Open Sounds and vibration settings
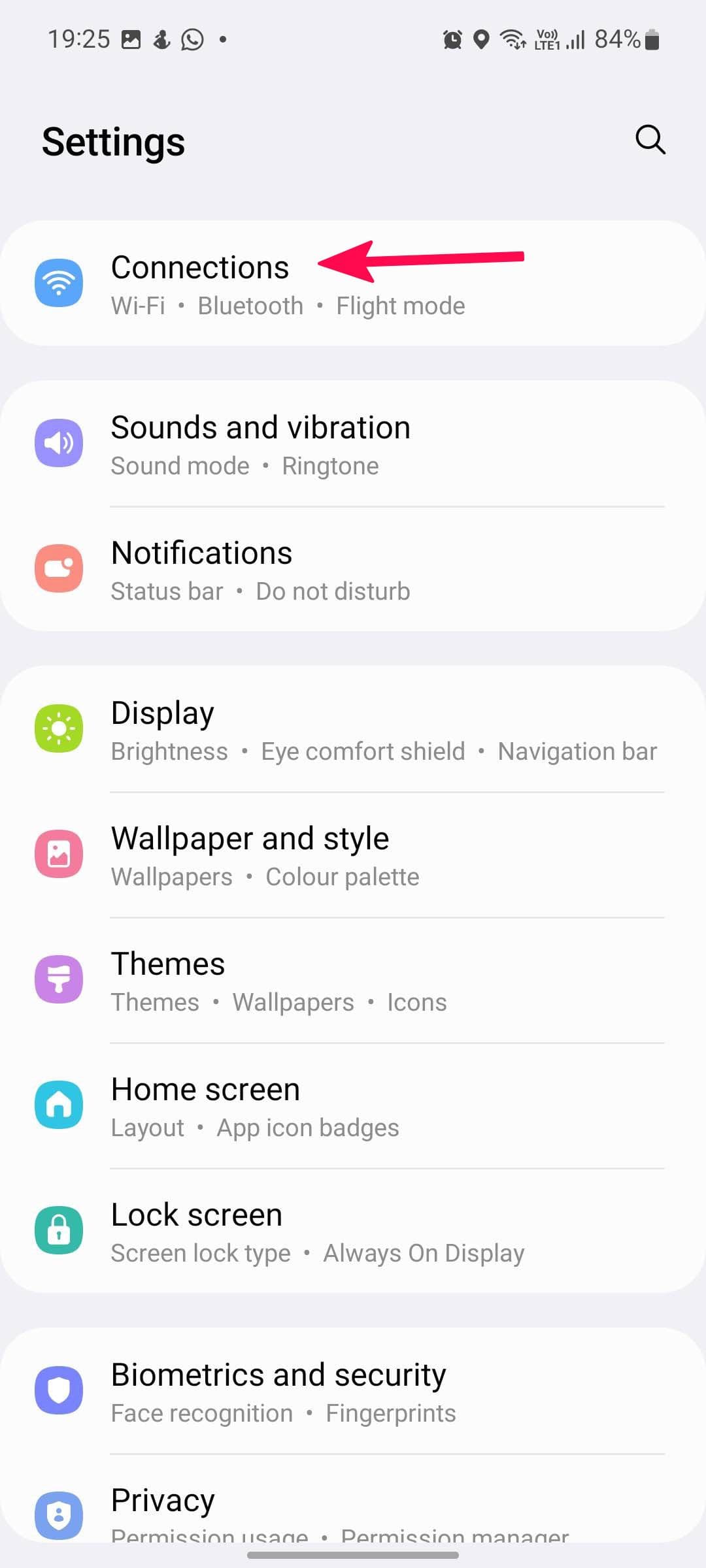The width and height of the screenshot is (706, 1568). [260, 442]
